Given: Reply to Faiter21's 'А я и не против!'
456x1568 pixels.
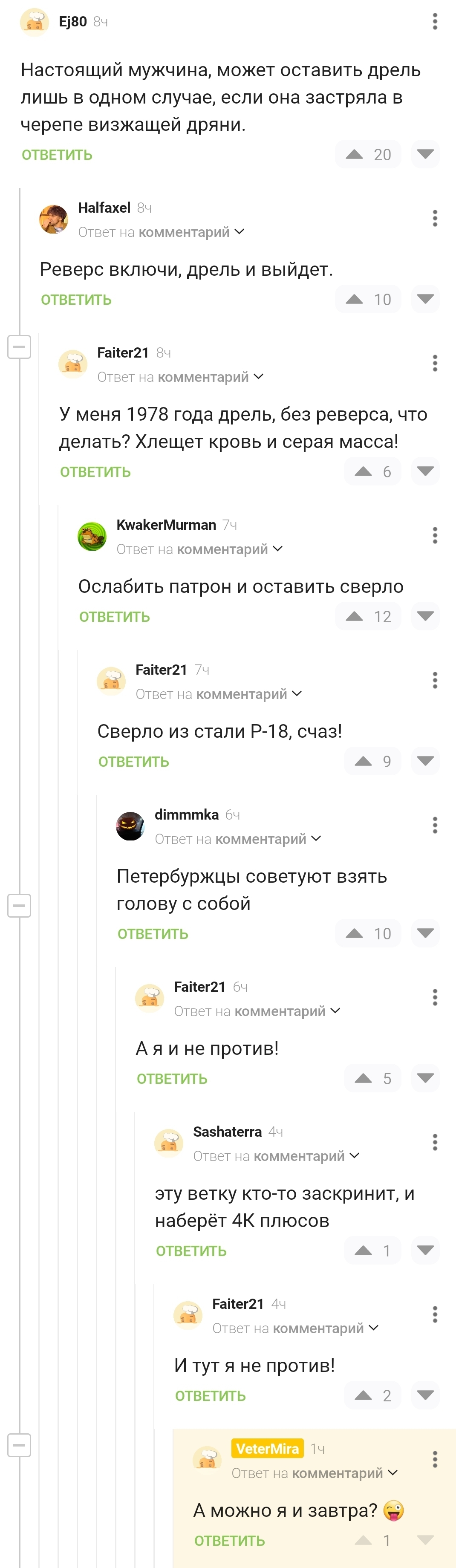Looking at the screenshot, I should click(x=172, y=1079).
